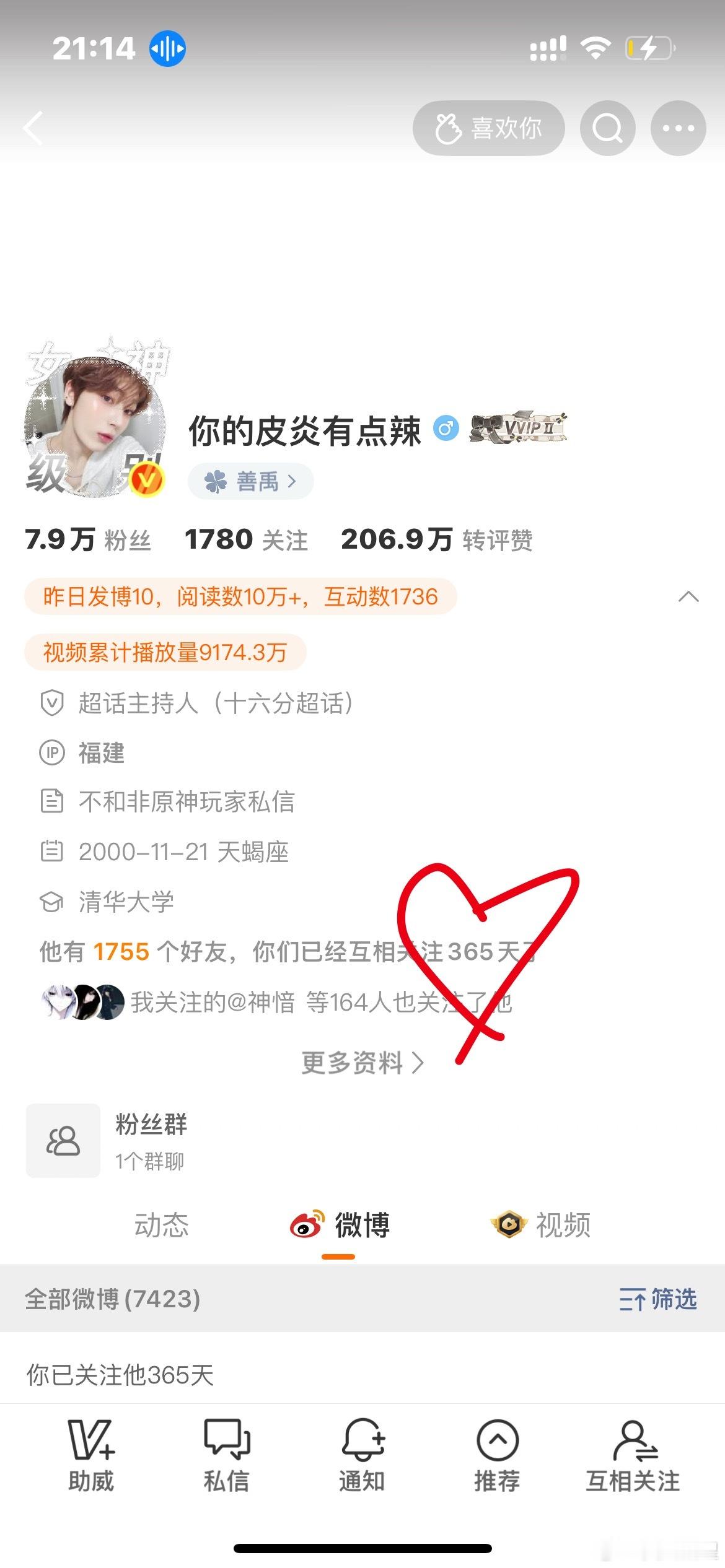
Task: Go back using the top-left arrow
Action: coord(34,128)
